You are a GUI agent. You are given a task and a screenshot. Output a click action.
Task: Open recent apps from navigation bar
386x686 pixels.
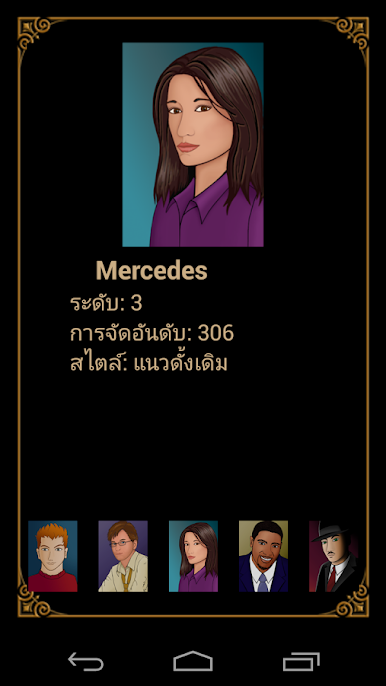pos(301,662)
